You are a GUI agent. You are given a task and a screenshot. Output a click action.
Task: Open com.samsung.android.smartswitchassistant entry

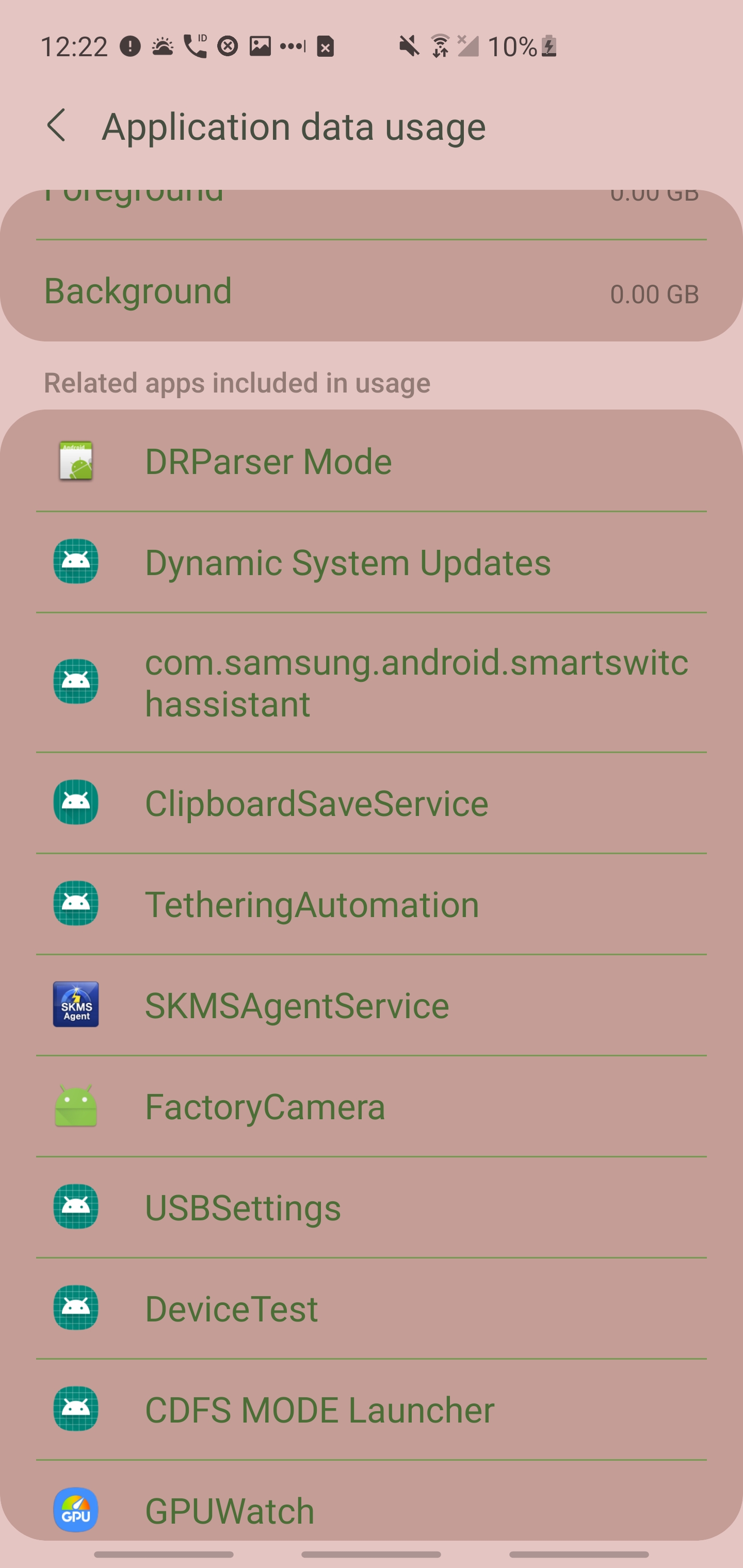pos(370,682)
